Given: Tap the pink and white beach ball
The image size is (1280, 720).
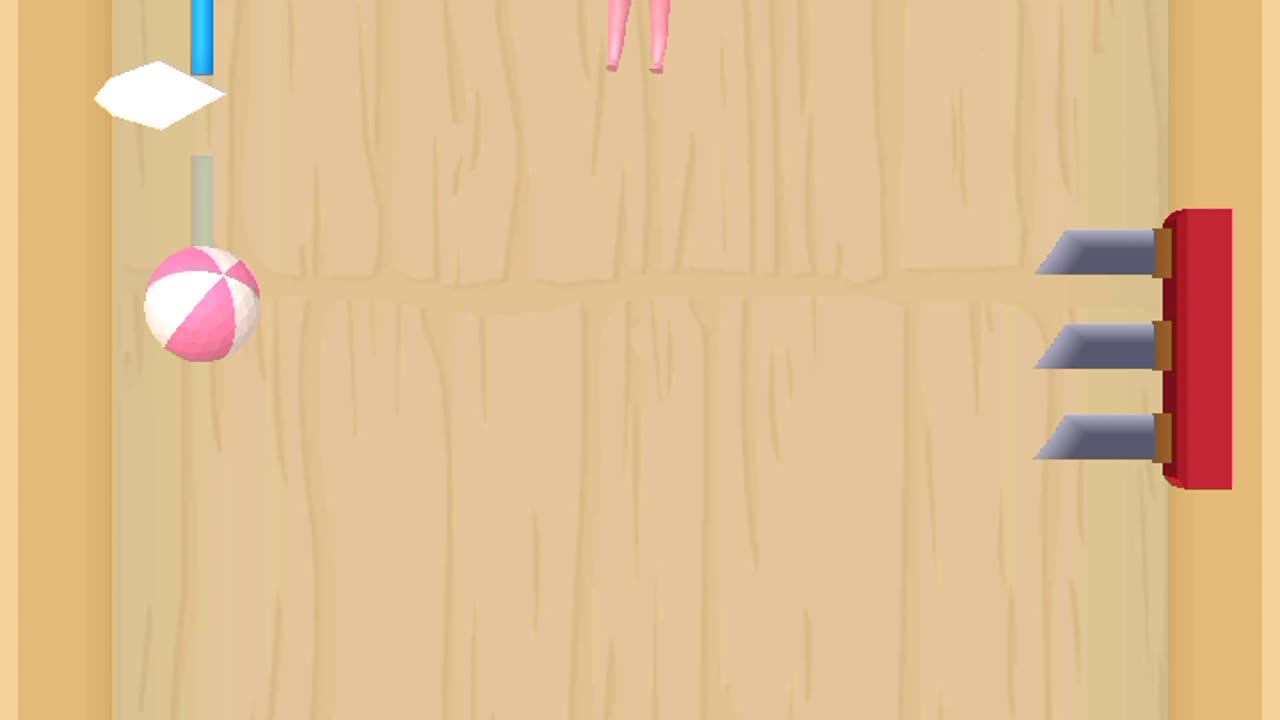Looking at the screenshot, I should coord(202,303).
